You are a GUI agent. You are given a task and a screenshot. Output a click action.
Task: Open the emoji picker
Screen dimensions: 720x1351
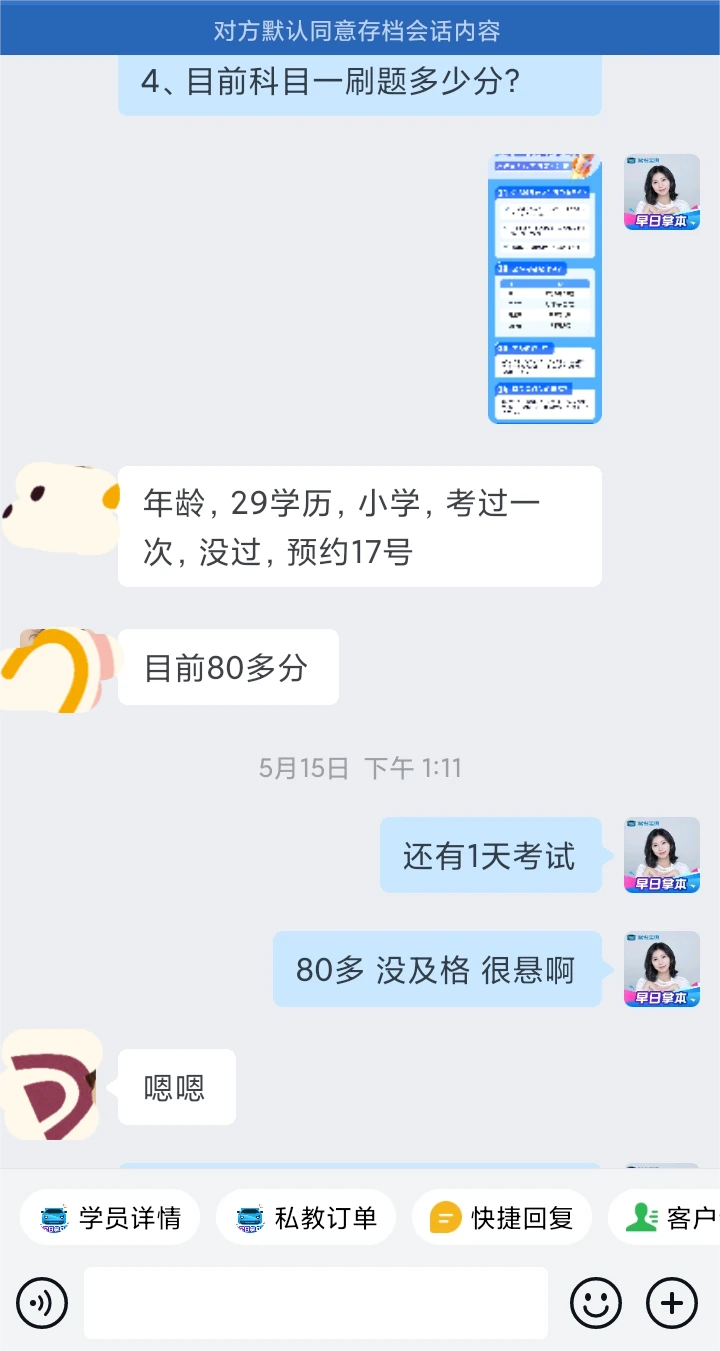[596, 1303]
